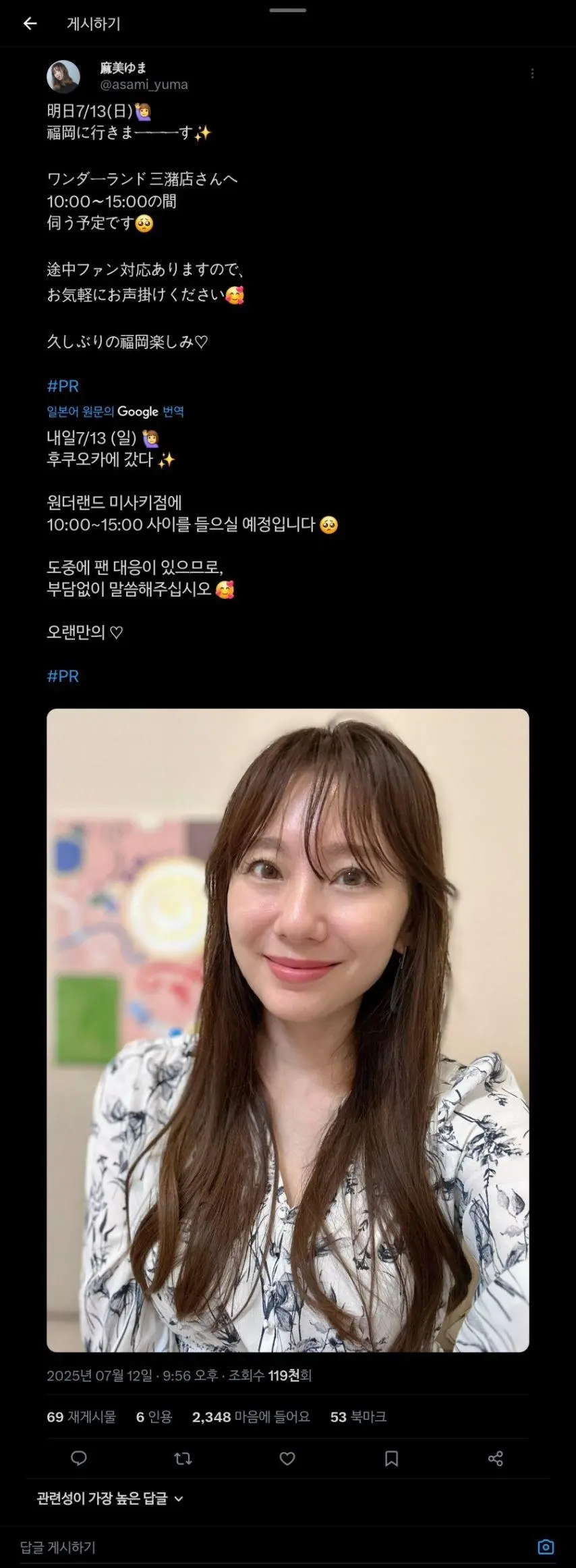Image resolution: width=576 pixels, height=1568 pixels.
Task: View the 2,348 likes list
Action: point(251,1417)
